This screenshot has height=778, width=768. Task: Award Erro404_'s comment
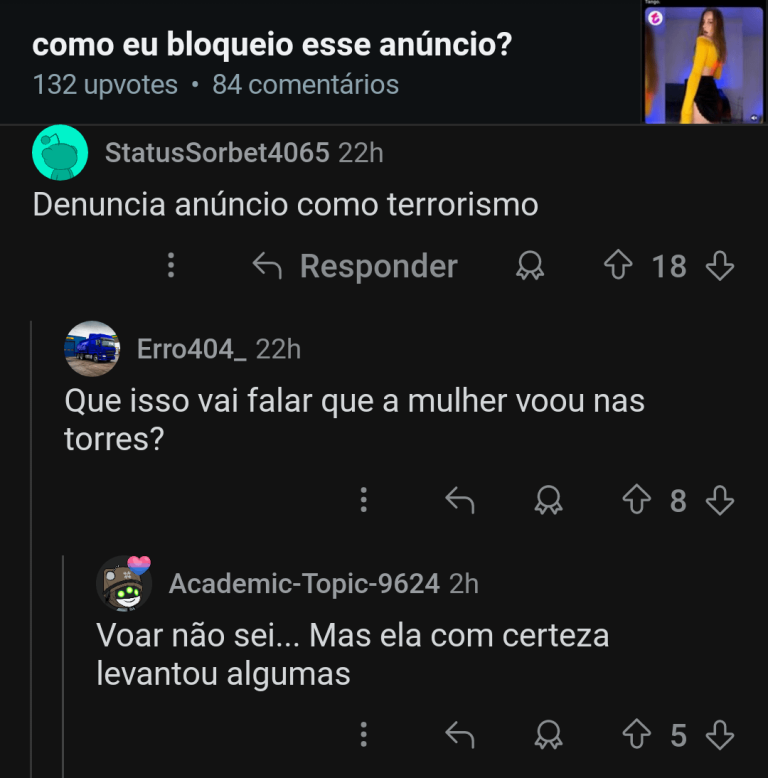(x=548, y=500)
